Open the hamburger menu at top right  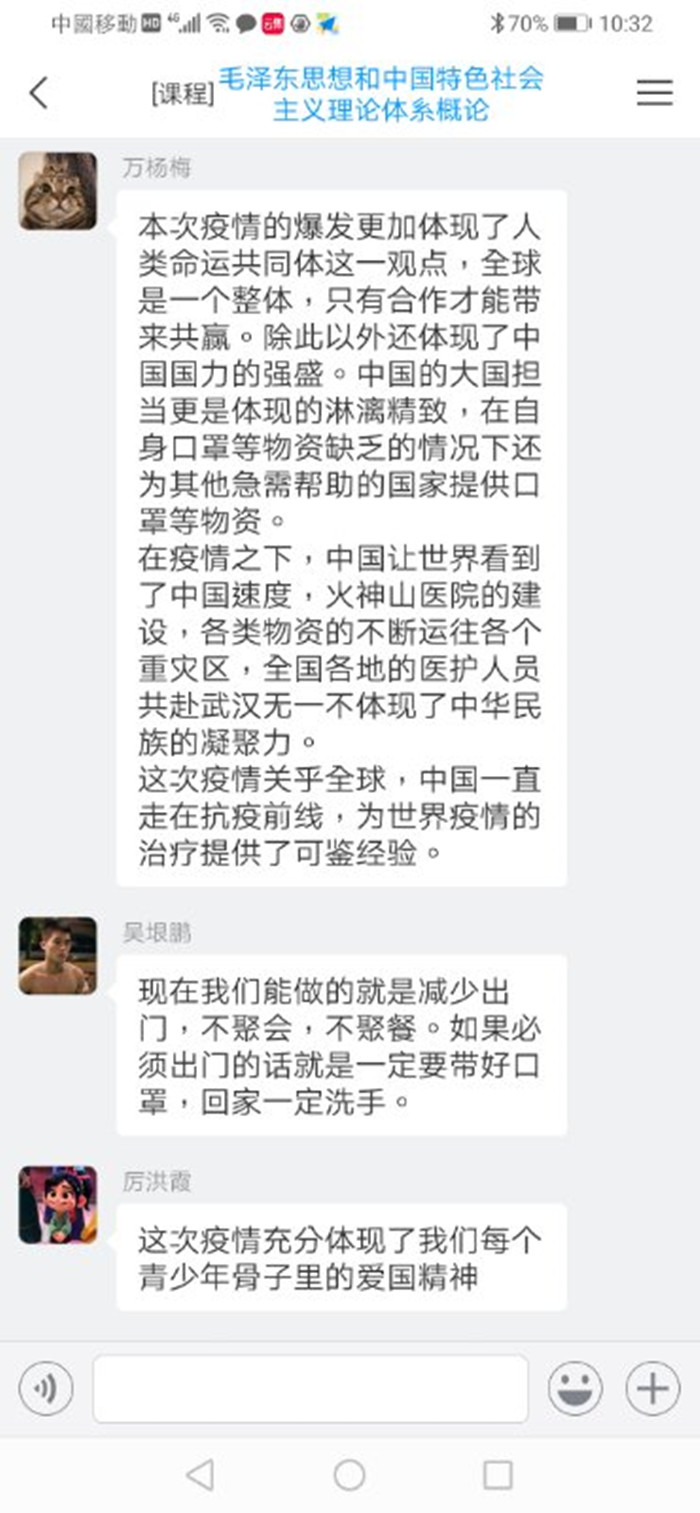(x=654, y=93)
